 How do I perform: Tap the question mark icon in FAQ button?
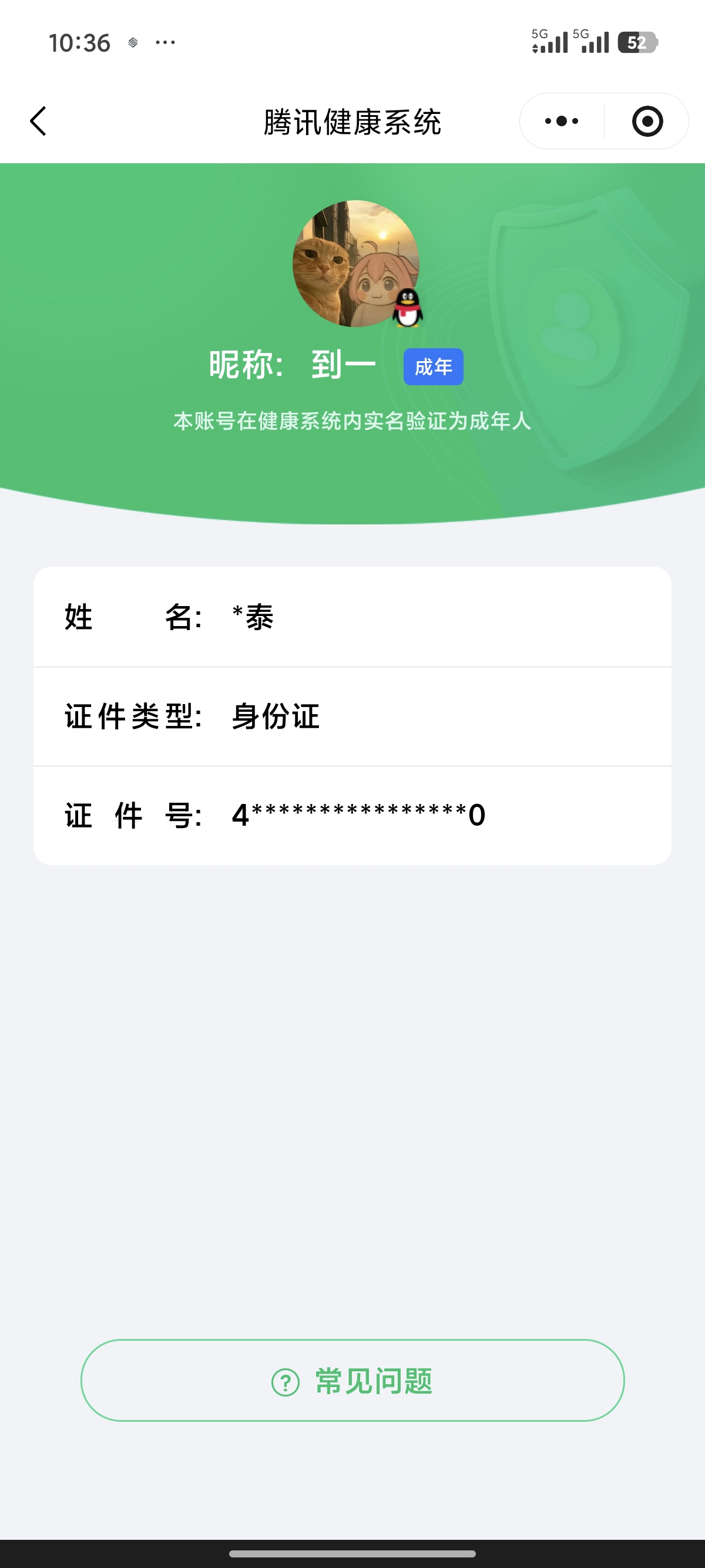(x=286, y=1382)
